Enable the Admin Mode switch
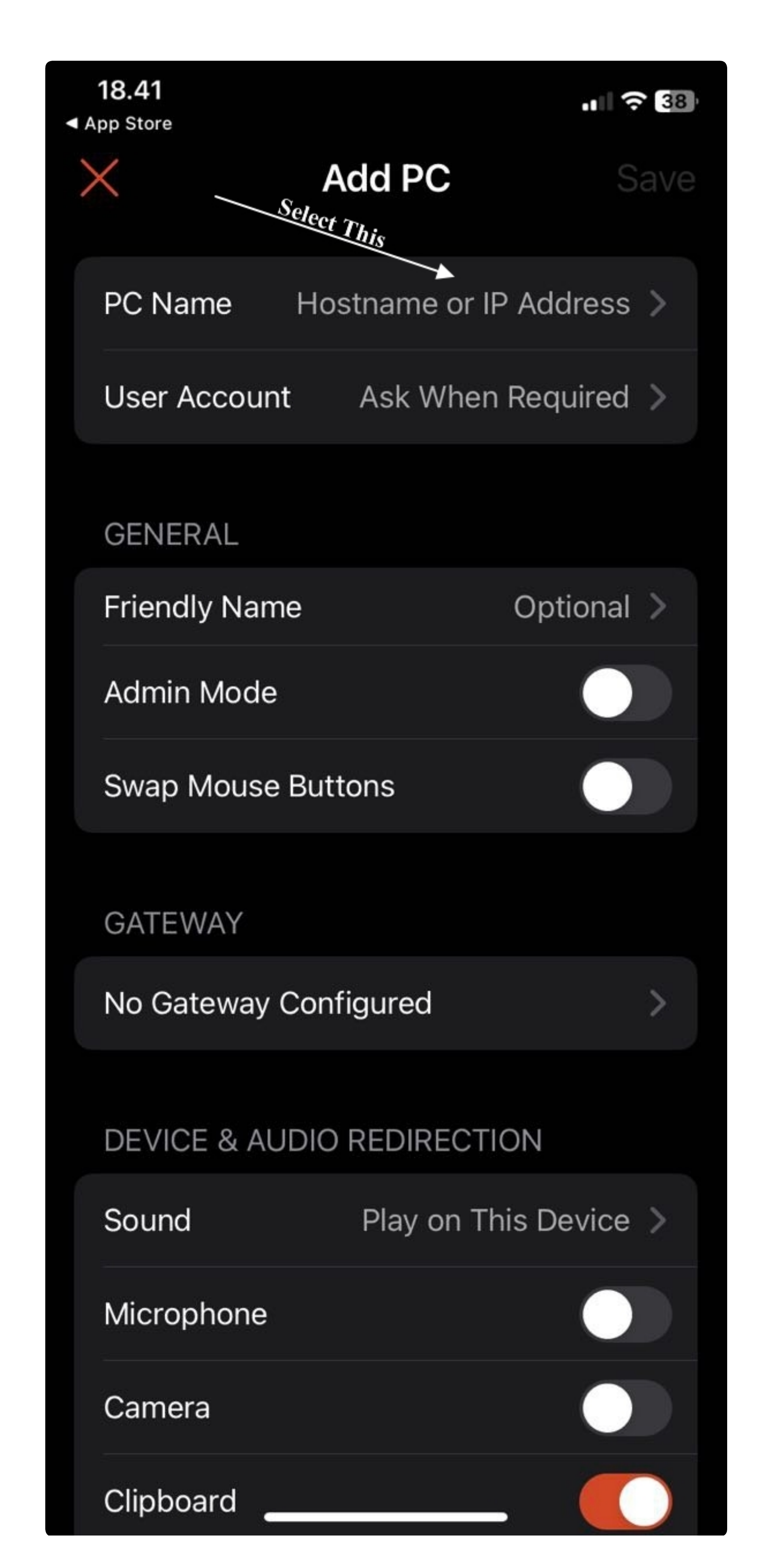774x1568 pixels. [625, 693]
